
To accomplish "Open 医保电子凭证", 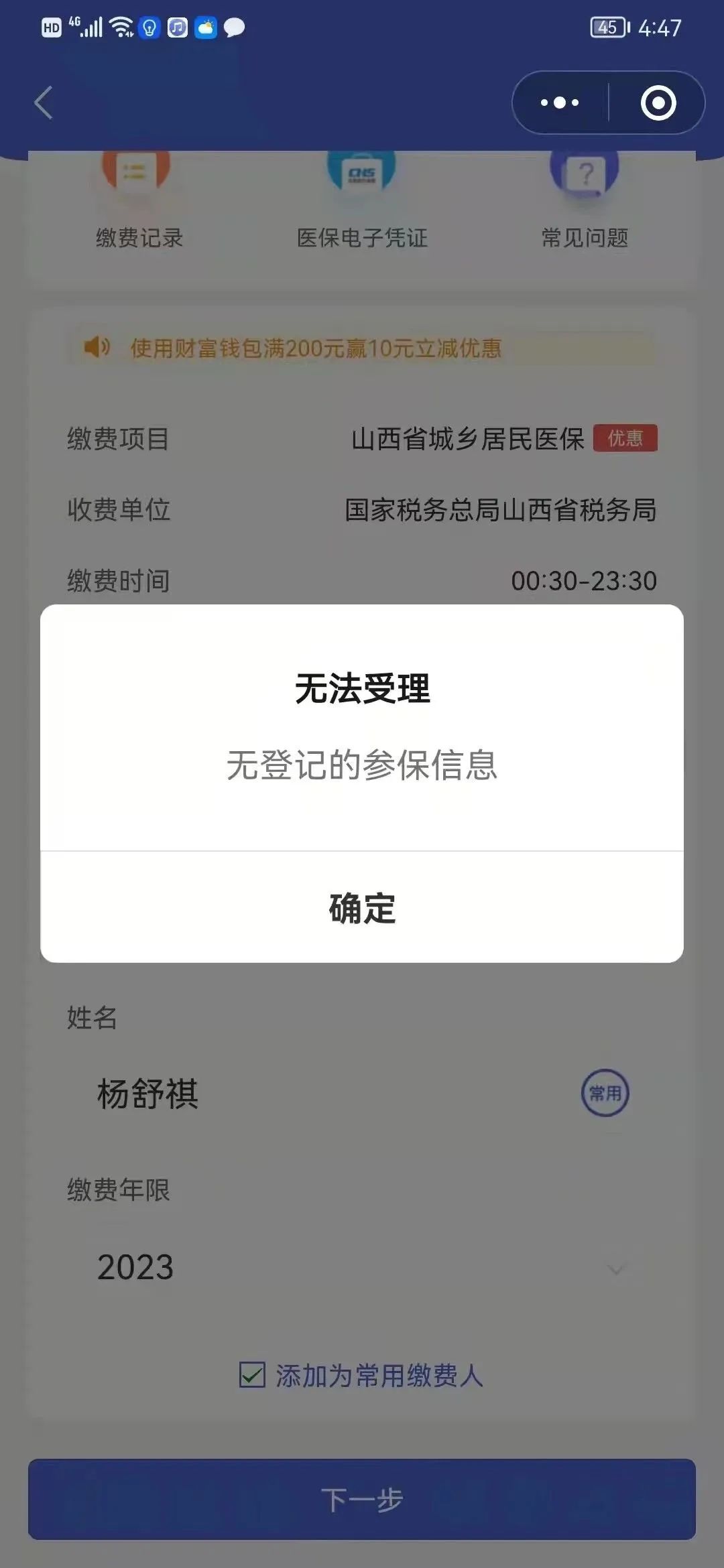I will pyautogui.click(x=362, y=201).
